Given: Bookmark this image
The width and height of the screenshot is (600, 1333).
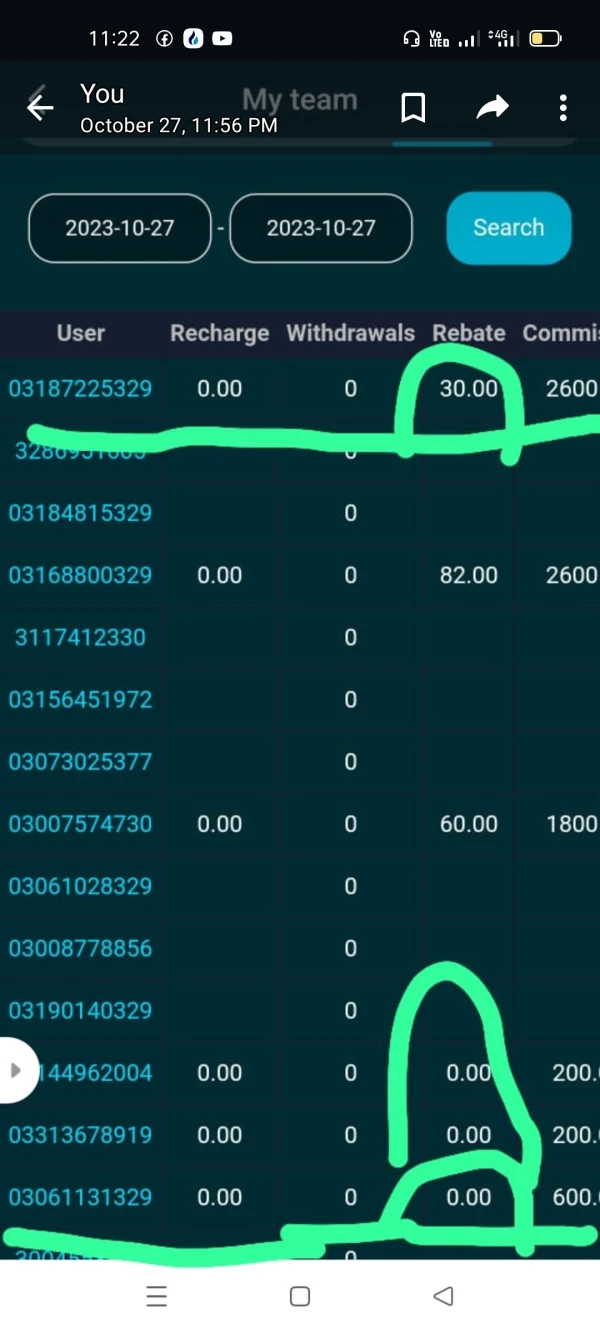Looking at the screenshot, I should (413, 107).
